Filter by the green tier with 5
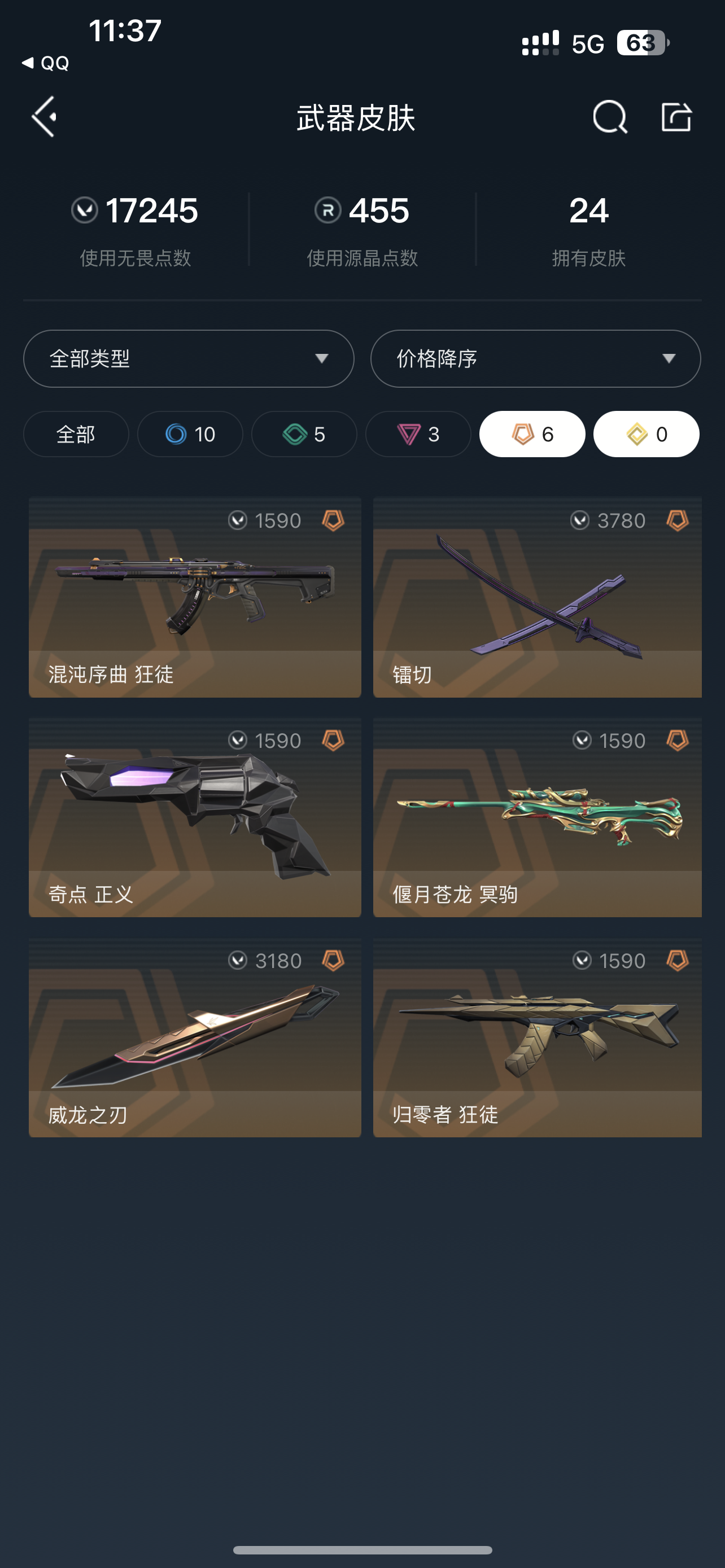 [304, 434]
